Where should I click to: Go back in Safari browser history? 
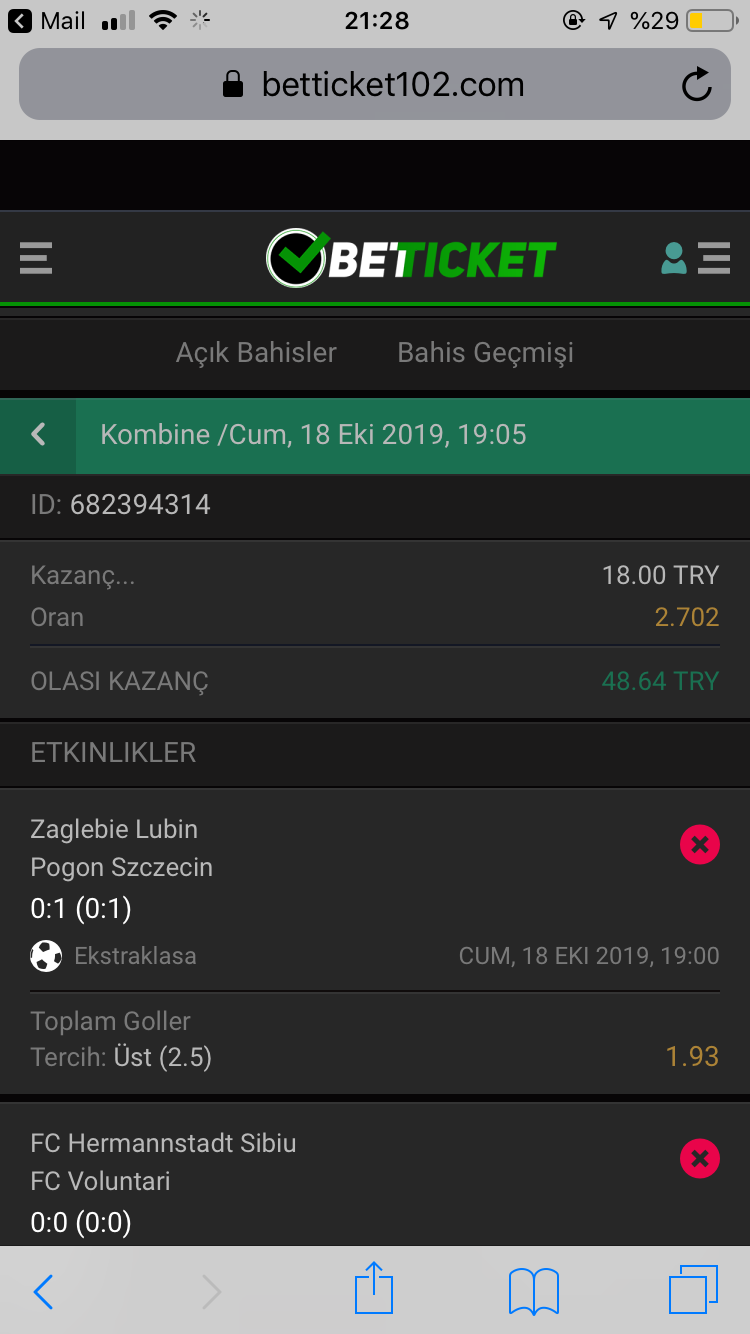tap(43, 1291)
